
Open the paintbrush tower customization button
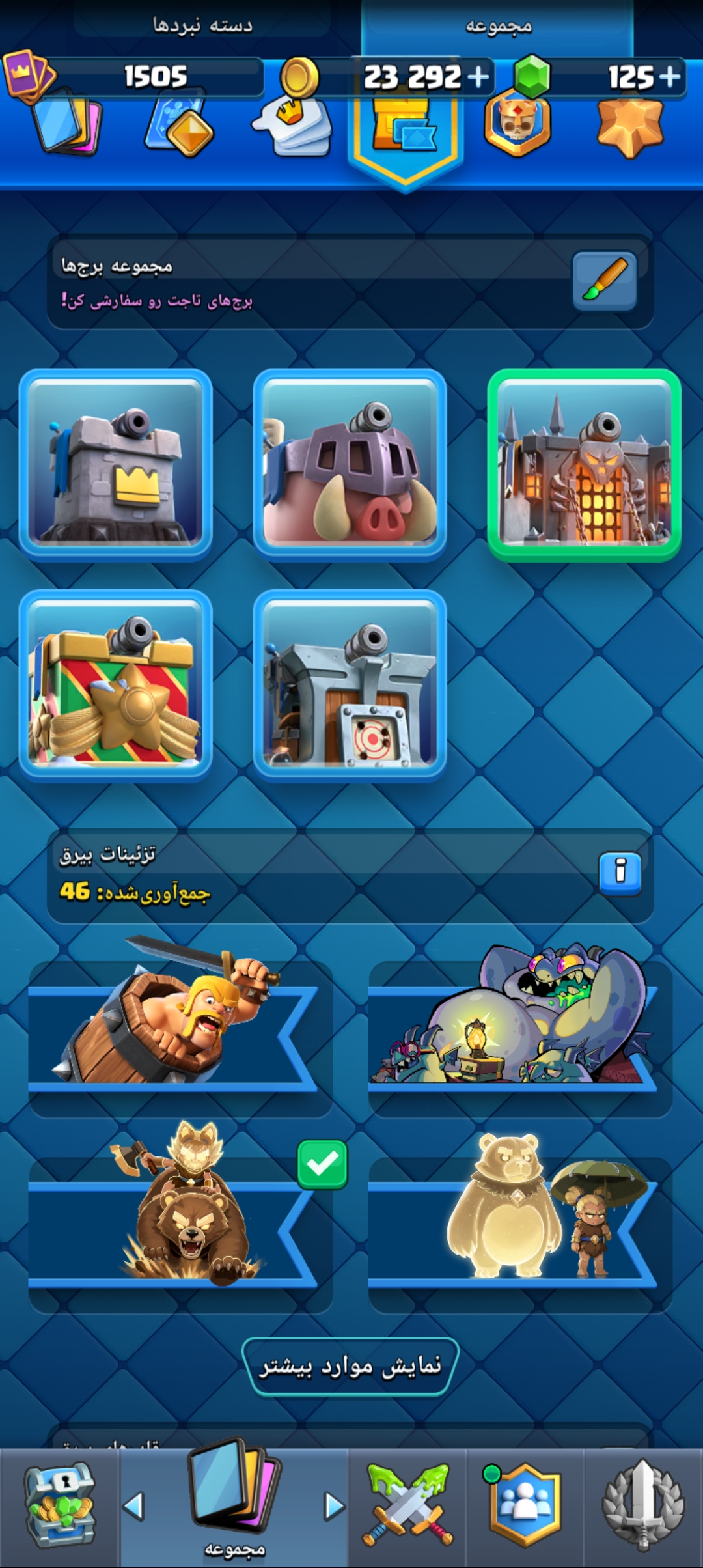click(x=604, y=281)
